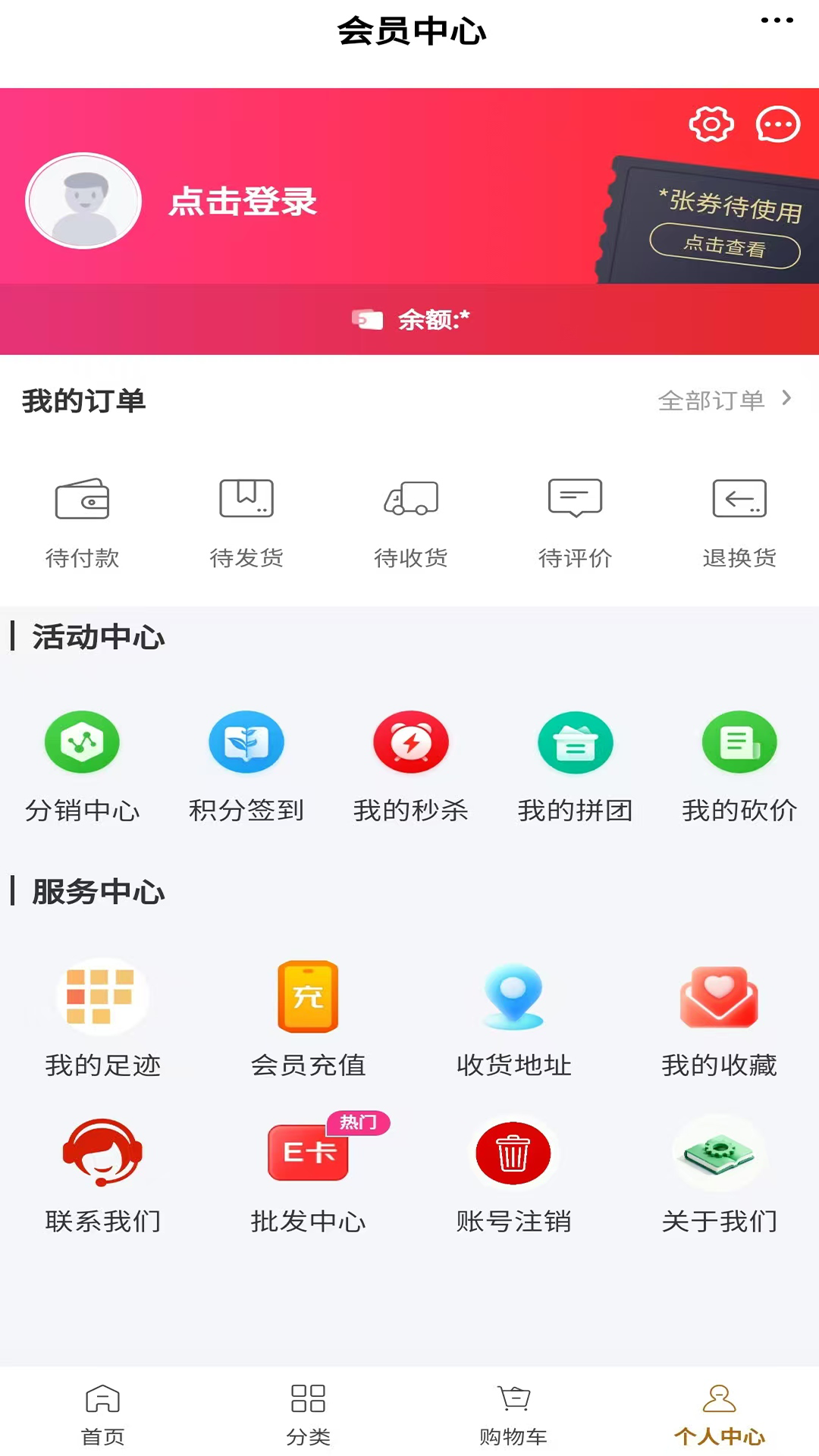The height and width of the screenshot is (1456, 819).
Task: Open 积分签到 points check-in
Action: (x=247, y=766)
